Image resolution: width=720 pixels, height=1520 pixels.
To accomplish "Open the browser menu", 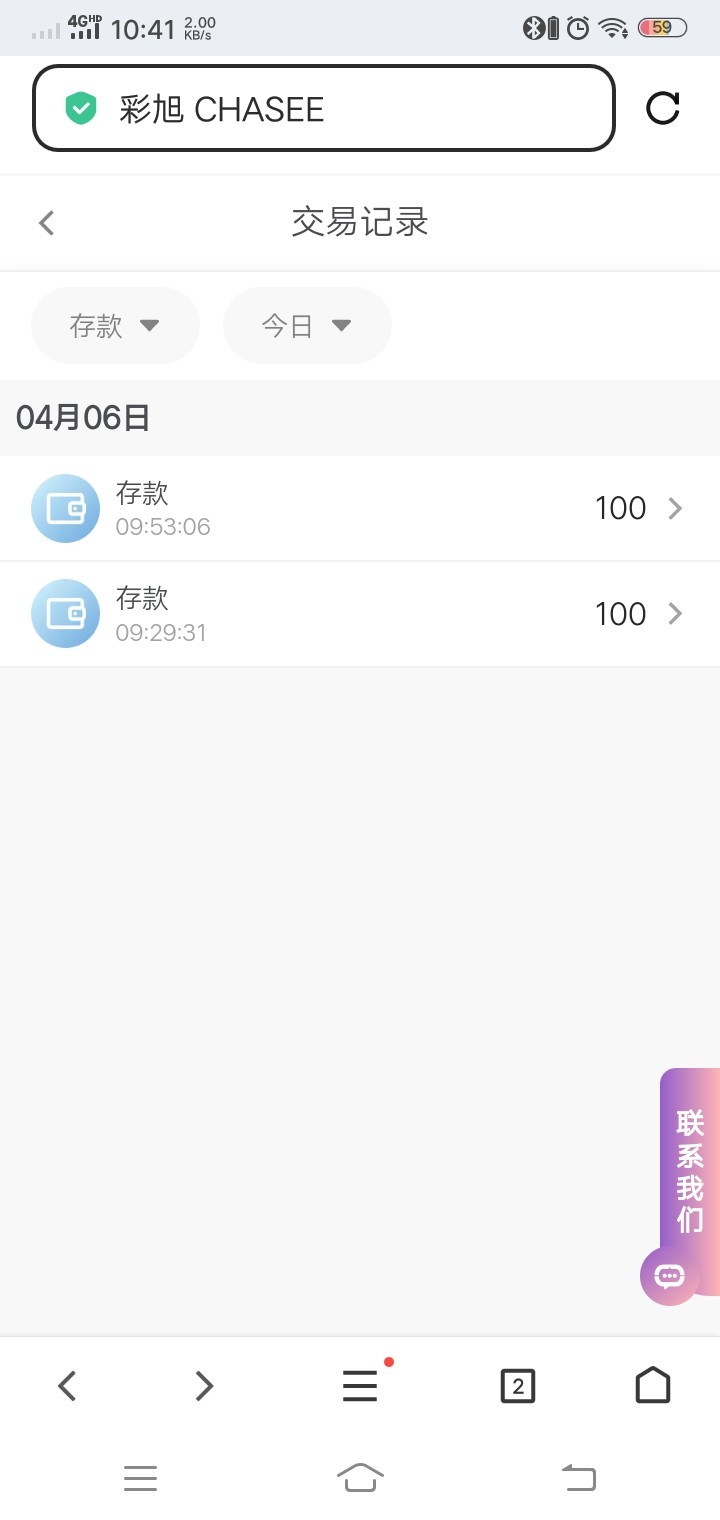I will 360,1386.
